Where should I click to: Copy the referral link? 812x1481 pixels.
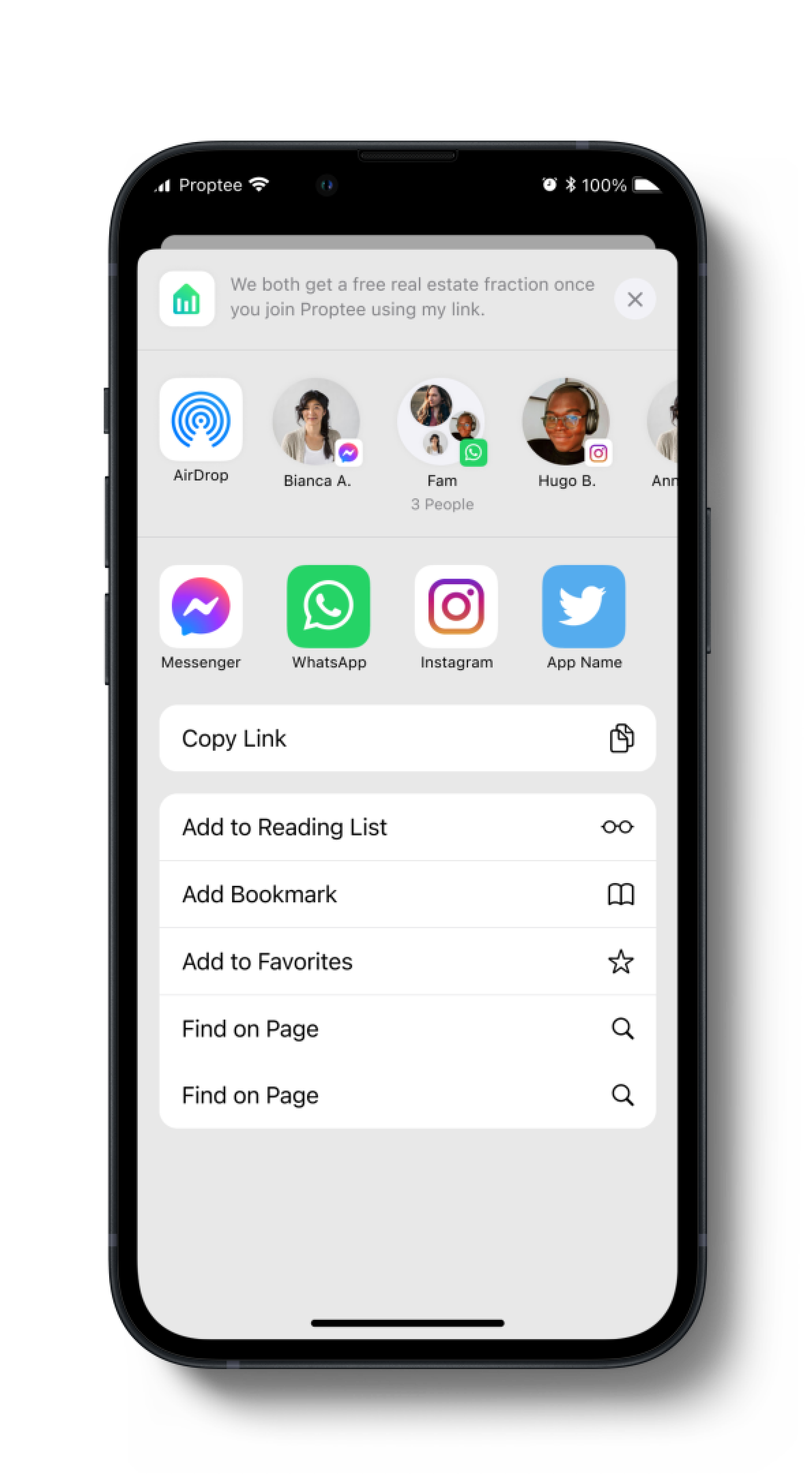click(x=407, y=738)
